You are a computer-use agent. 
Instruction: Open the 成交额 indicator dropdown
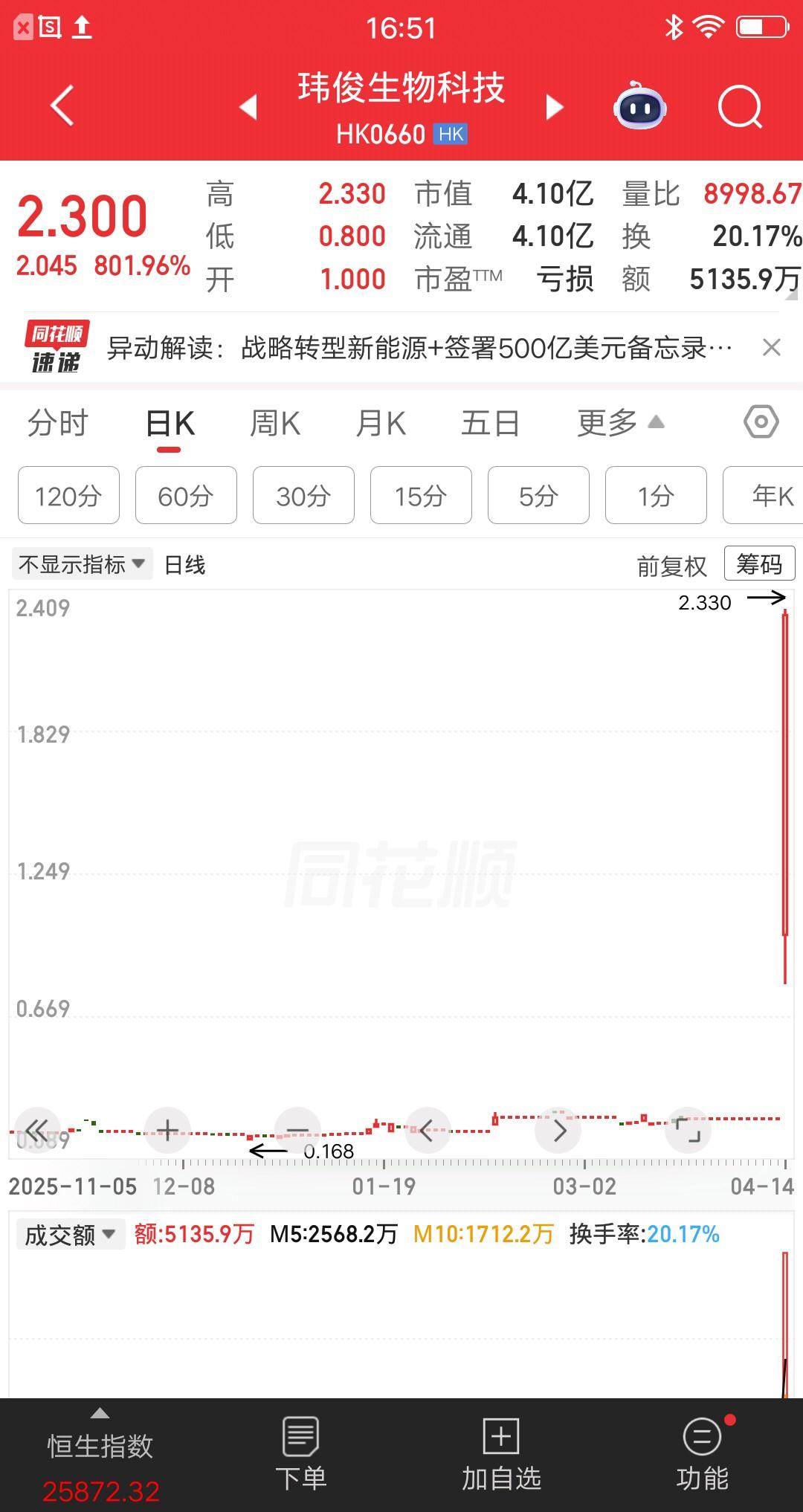pyautogui.click(x=69, y=1233)
